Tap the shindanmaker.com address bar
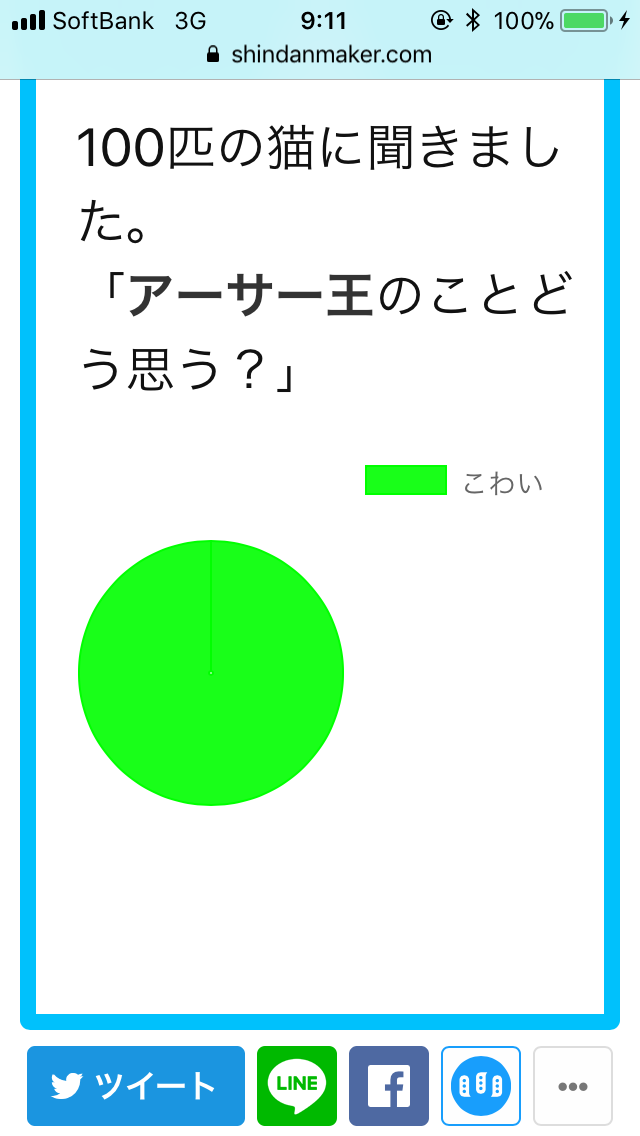This screenshot has width=640, height=1136. [x=320, y=54]
